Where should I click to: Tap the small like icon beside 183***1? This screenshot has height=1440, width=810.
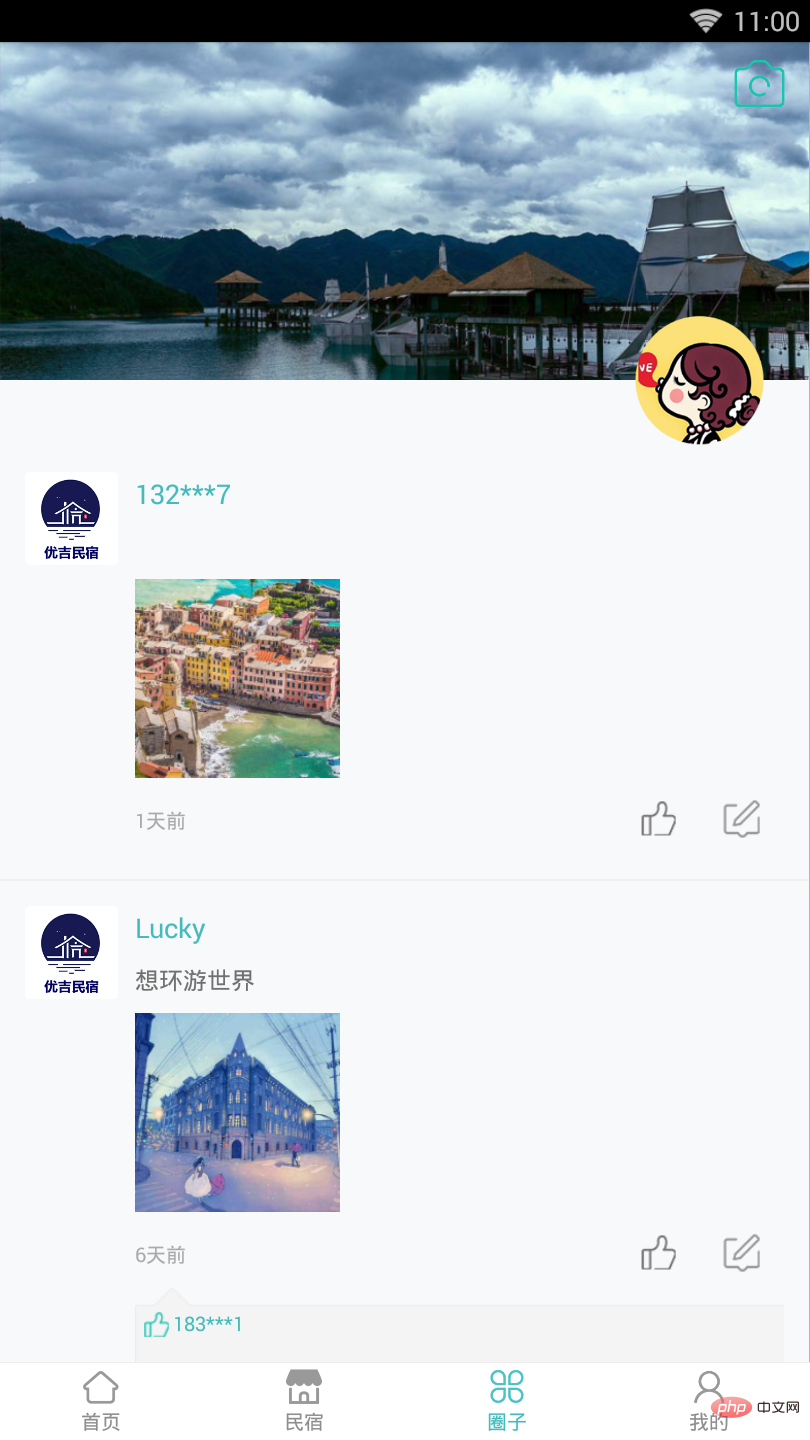[156, 1323]
